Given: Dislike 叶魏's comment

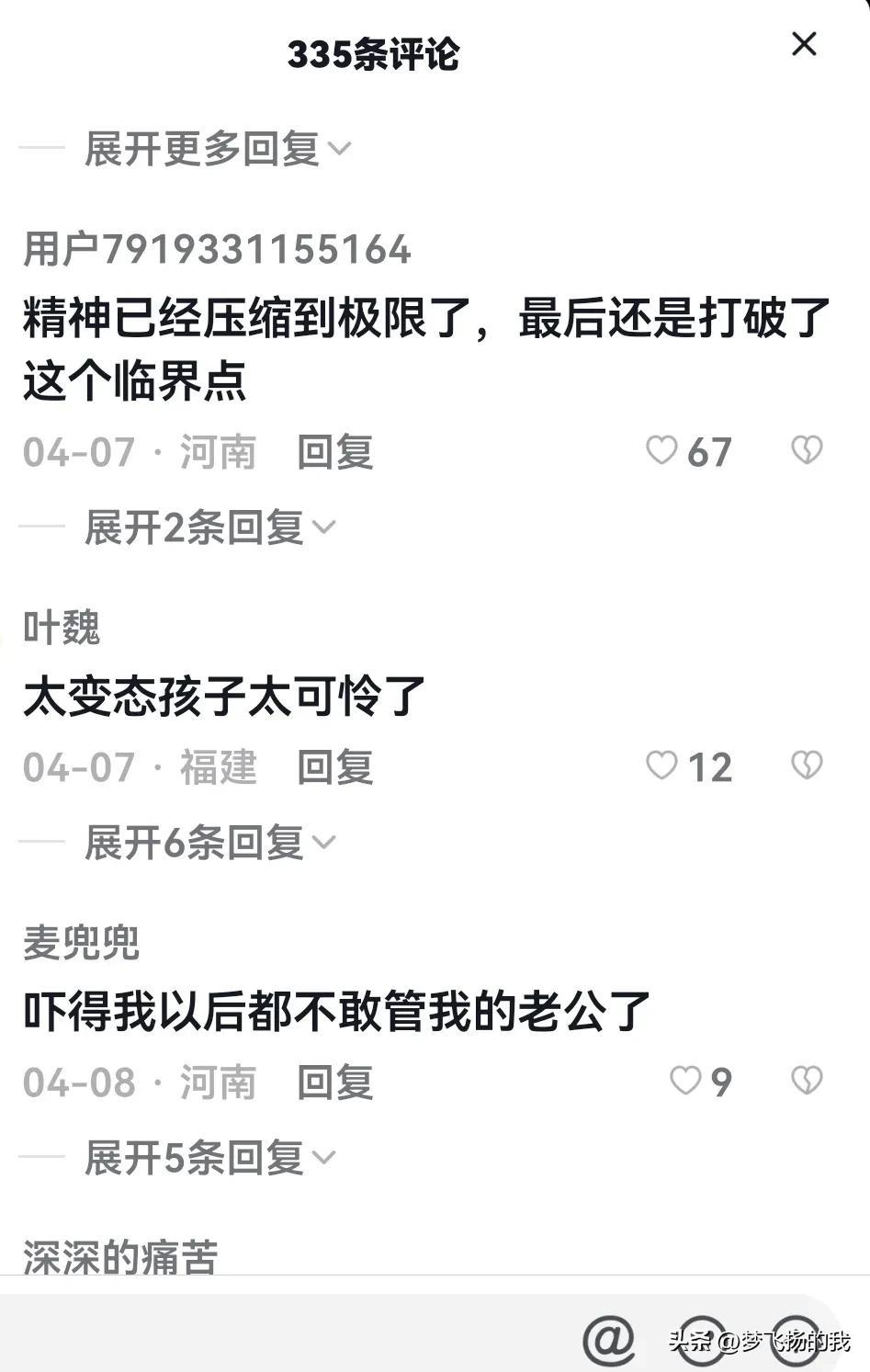Looking at the screenshot, I should coord(807,765).
